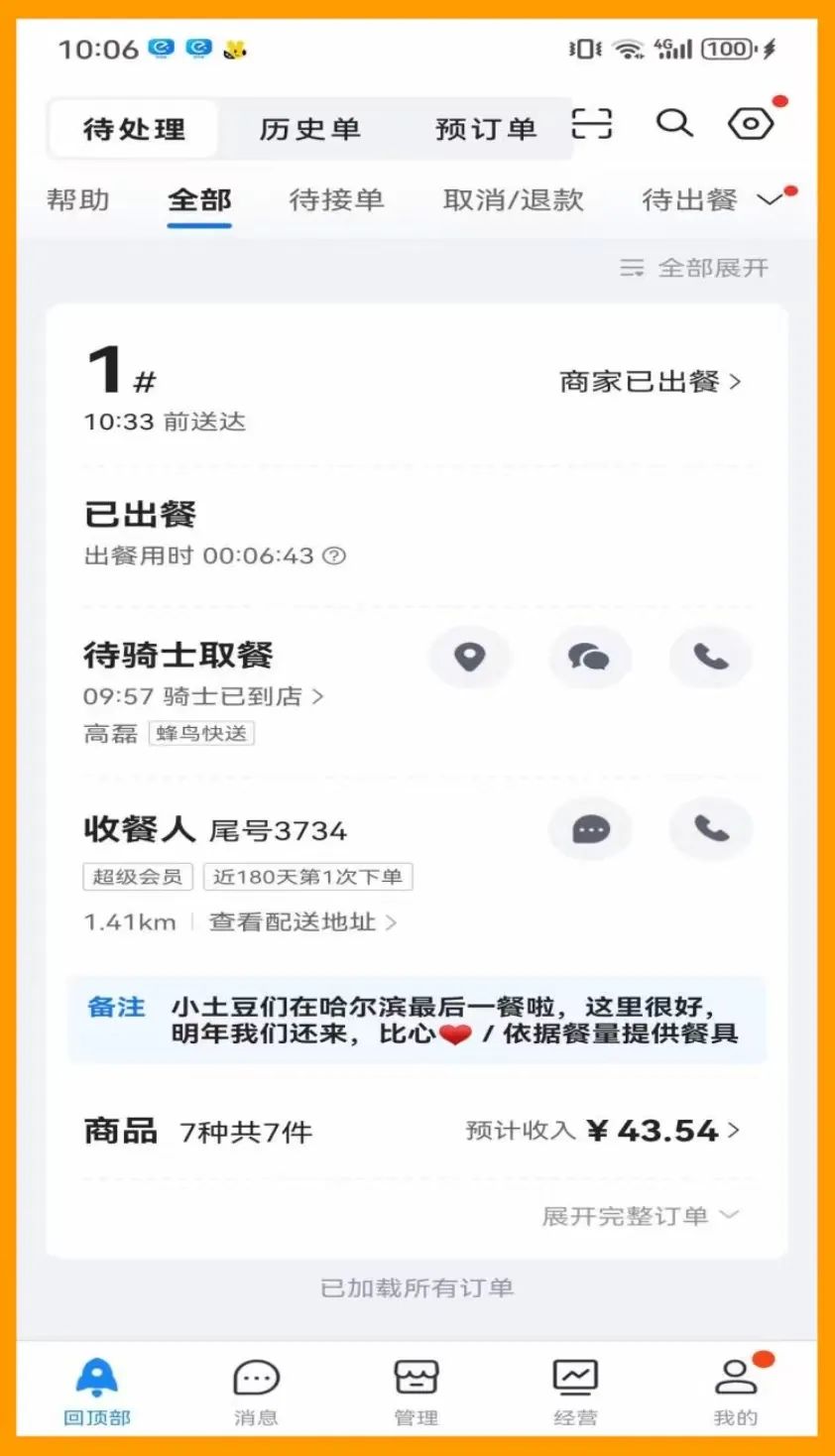Expand the filter tabs dropdown arrow
Image resolution: width=835 pixels, height=1456 pixels.
tap(771, 200)
